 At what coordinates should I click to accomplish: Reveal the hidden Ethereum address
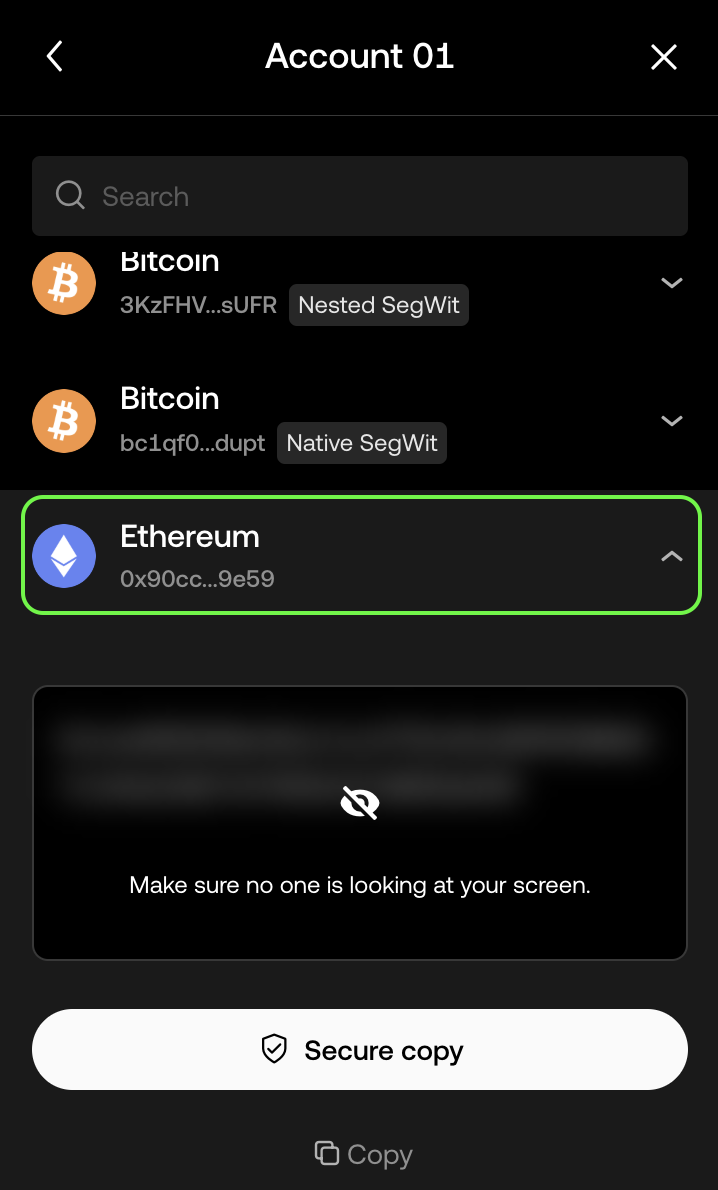pyautogui.click(x=359, y=802)
